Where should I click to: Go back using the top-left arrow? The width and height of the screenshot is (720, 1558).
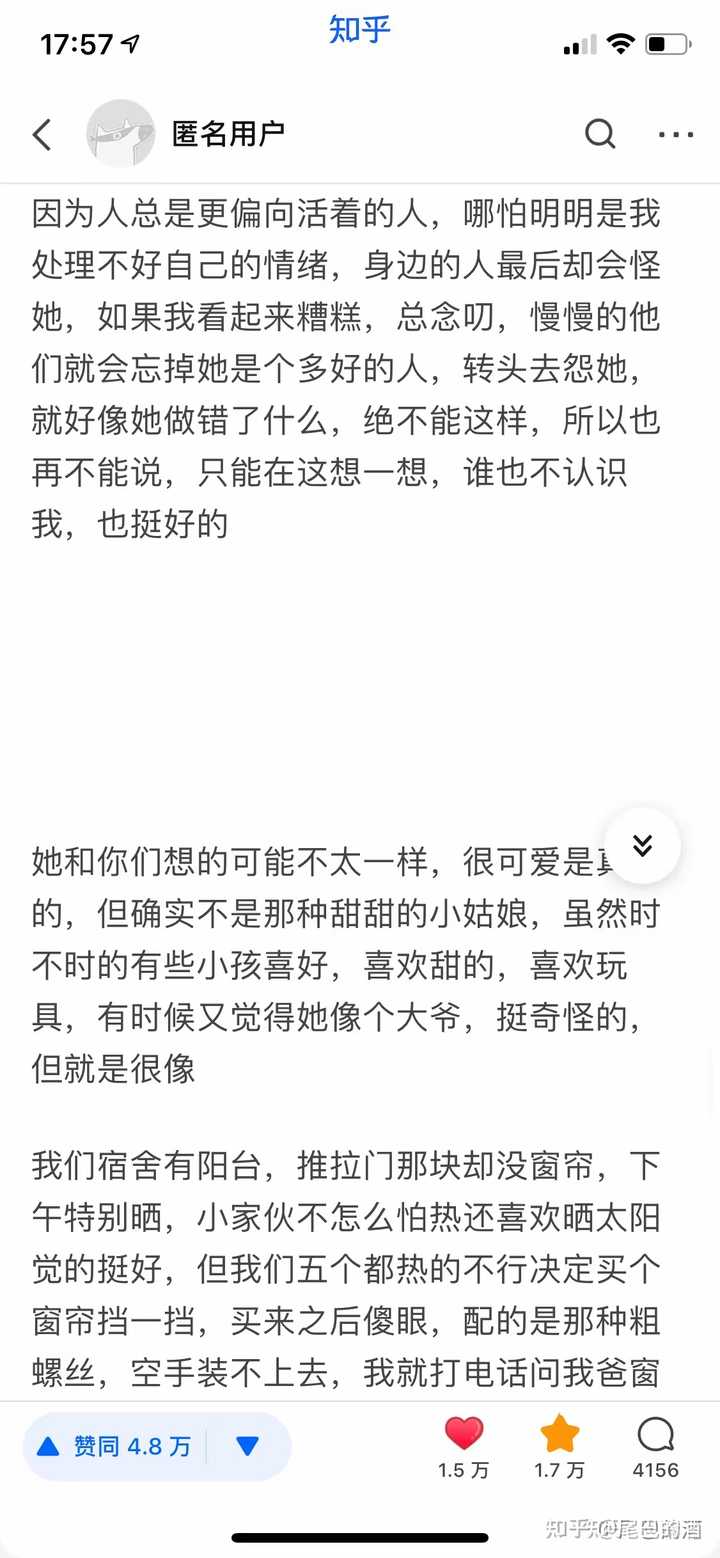[42, 134]
